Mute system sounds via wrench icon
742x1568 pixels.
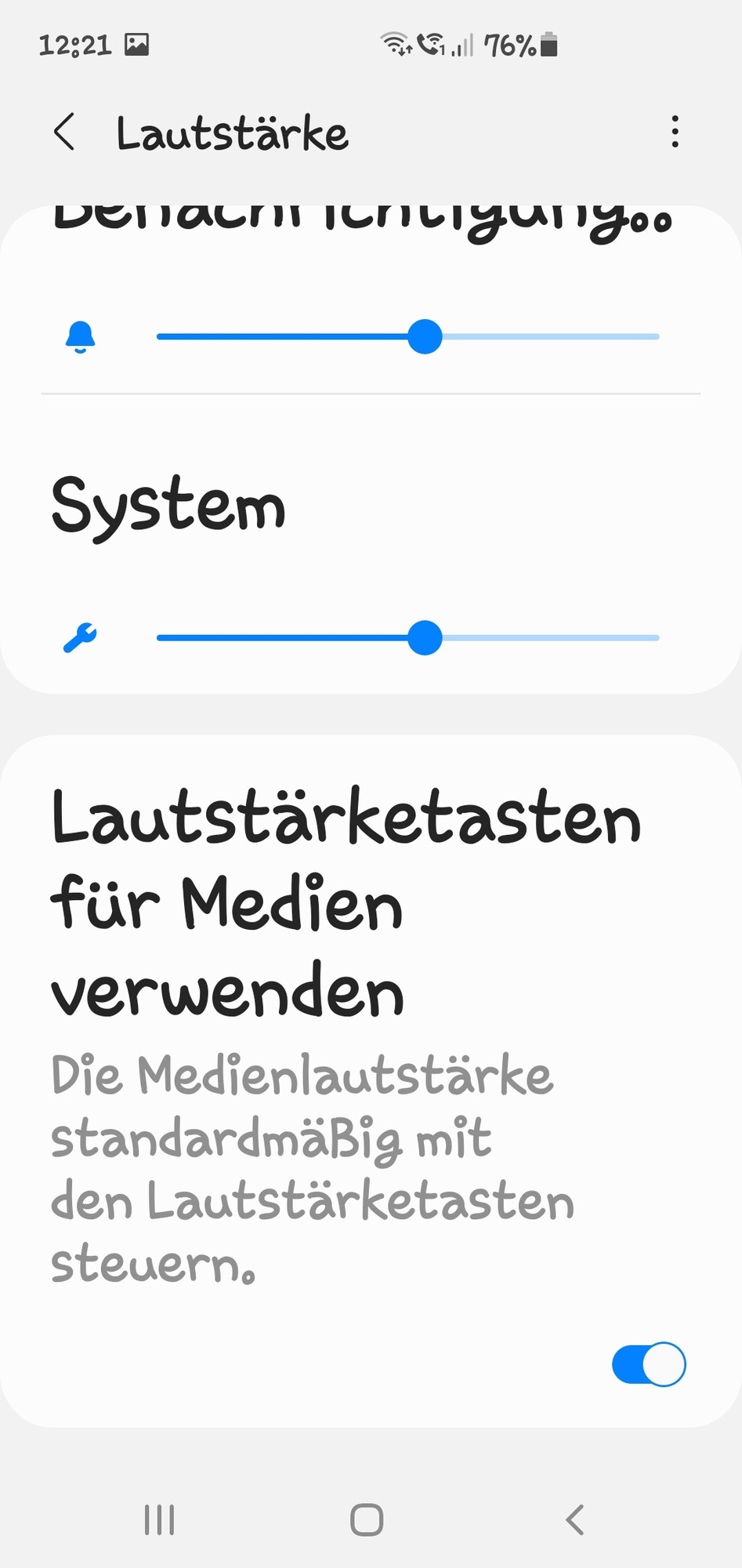click(80, 638)
